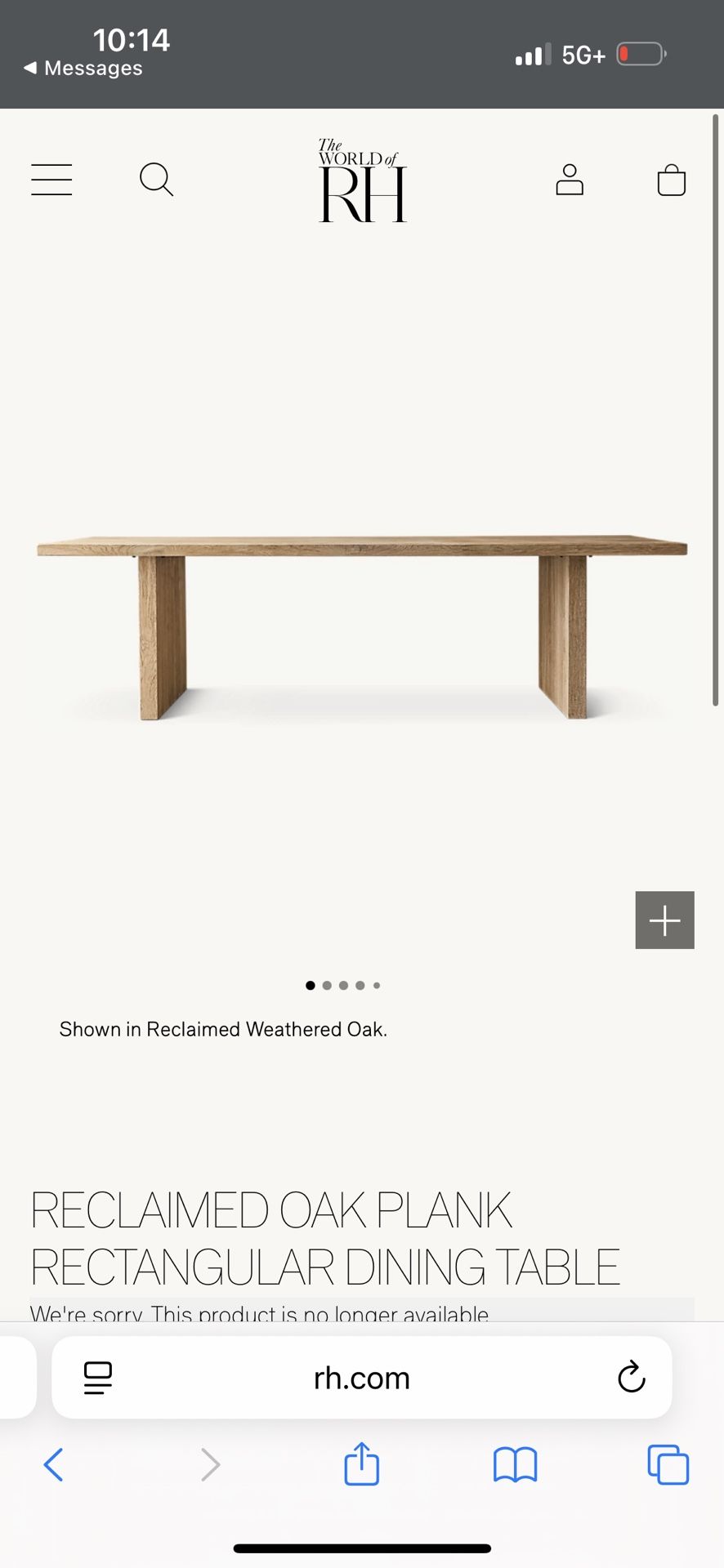Screen dimensions: 724x1568
Task: Zoom the product image with the plus icon
Action: point(664,920)
